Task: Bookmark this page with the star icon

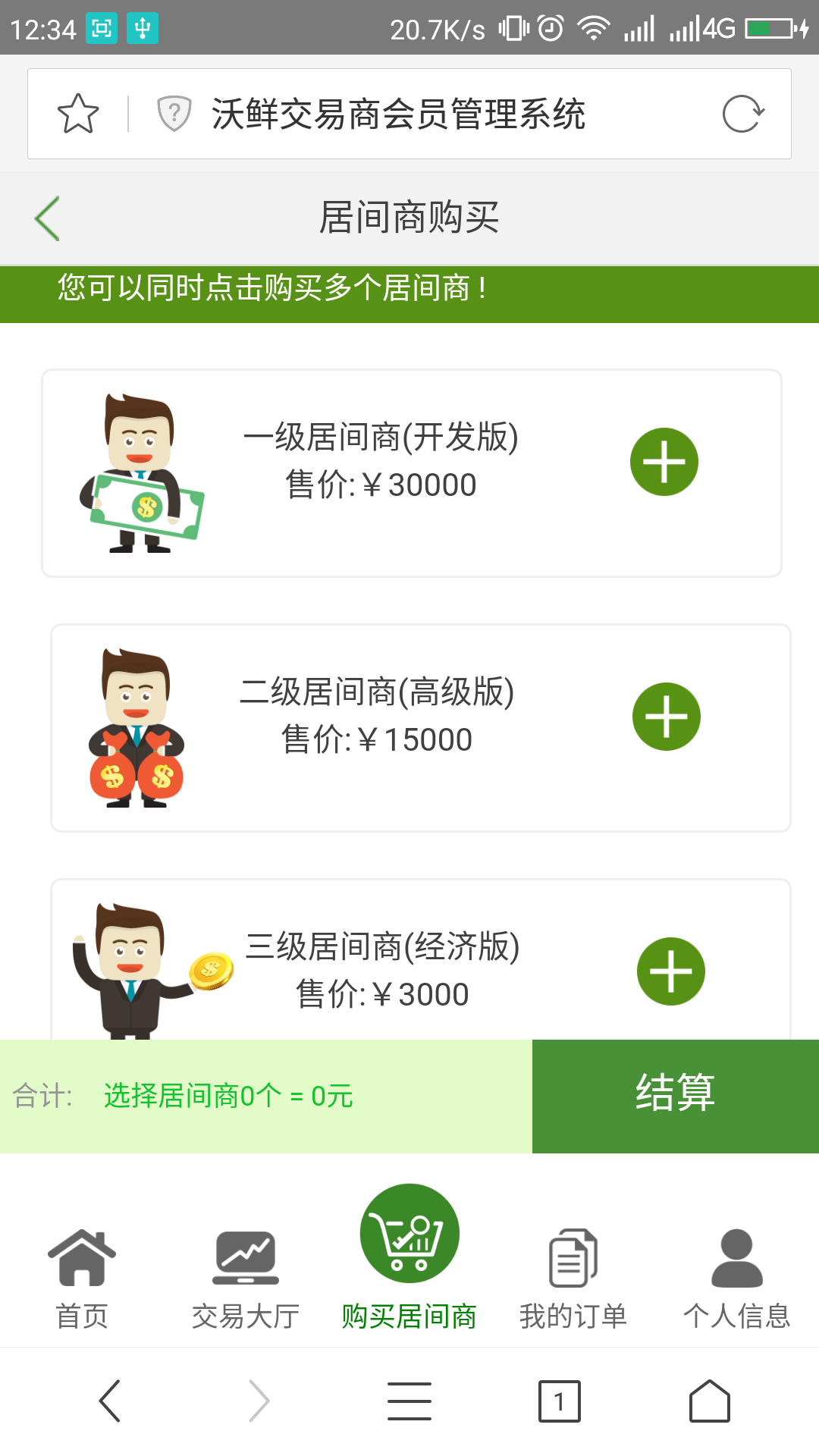Action: (78, 114)
